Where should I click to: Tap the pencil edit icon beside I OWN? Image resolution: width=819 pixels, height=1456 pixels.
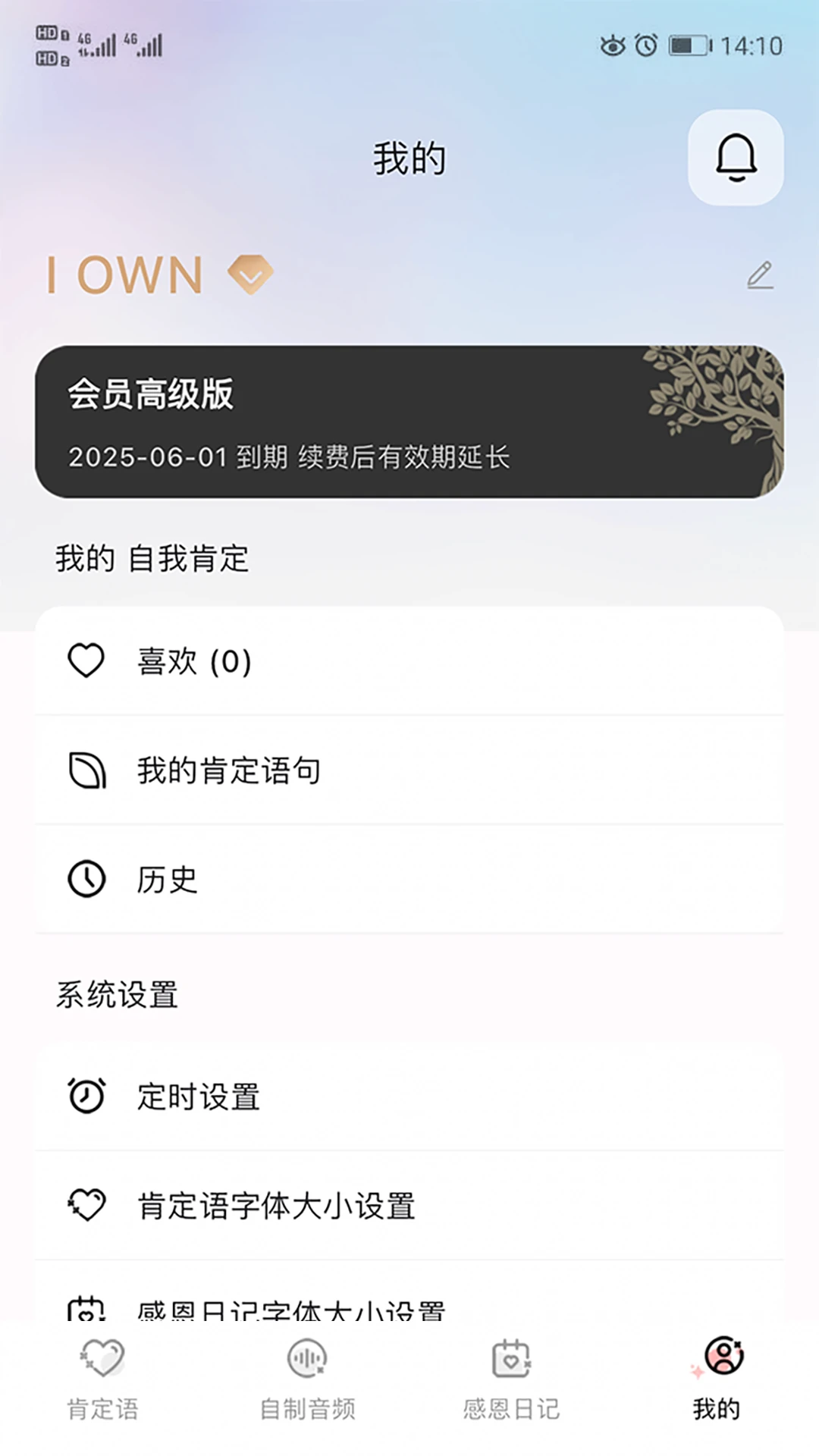[x=760, y=275]
